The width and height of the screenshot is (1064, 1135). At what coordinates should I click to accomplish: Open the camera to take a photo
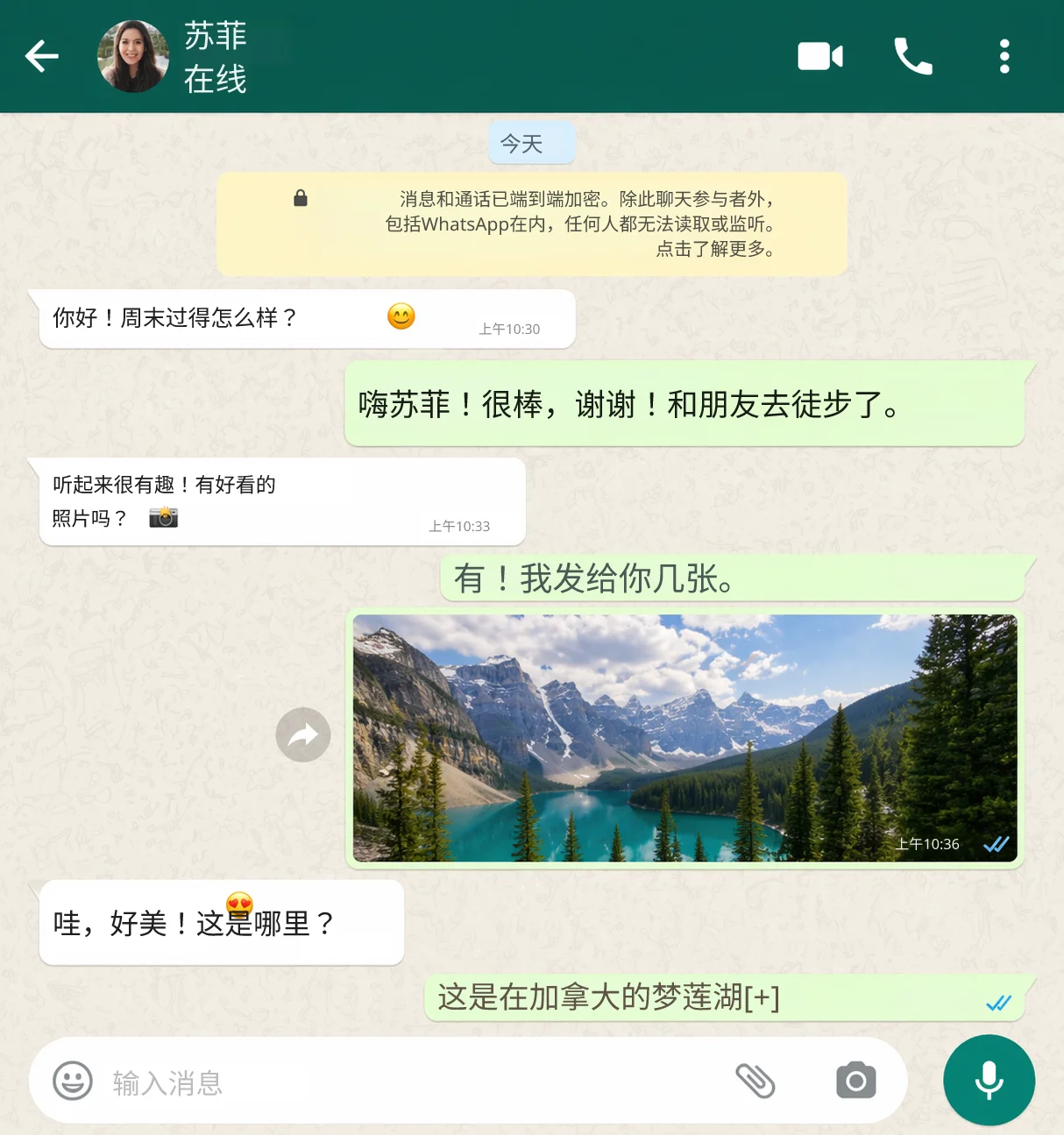(856, 1081)
